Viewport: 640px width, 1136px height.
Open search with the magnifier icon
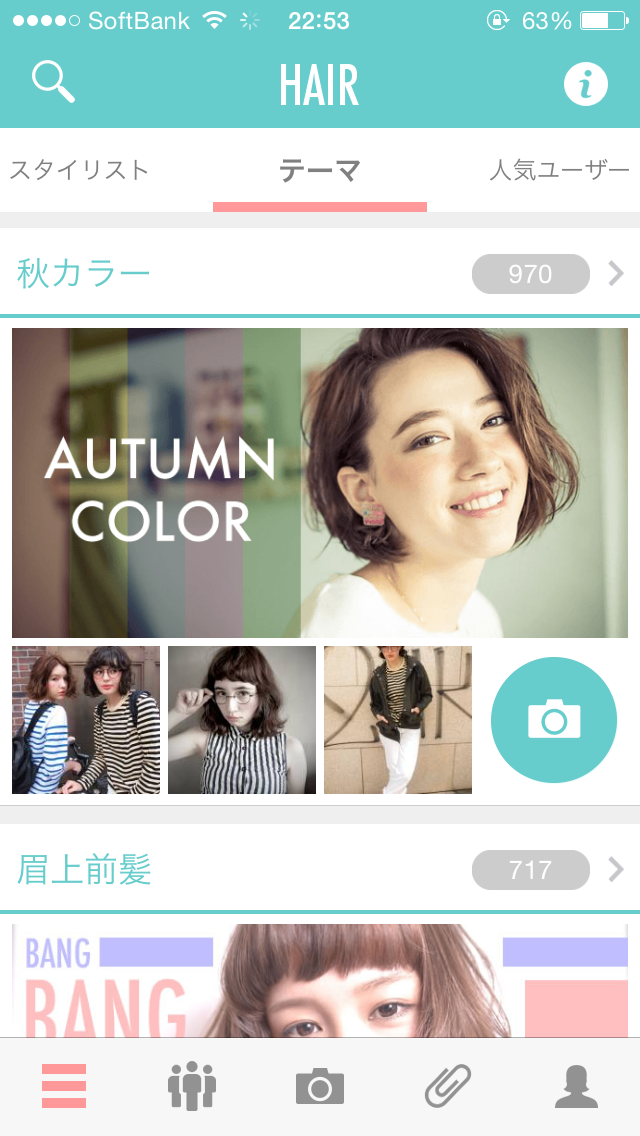click(x=53, y=82)
